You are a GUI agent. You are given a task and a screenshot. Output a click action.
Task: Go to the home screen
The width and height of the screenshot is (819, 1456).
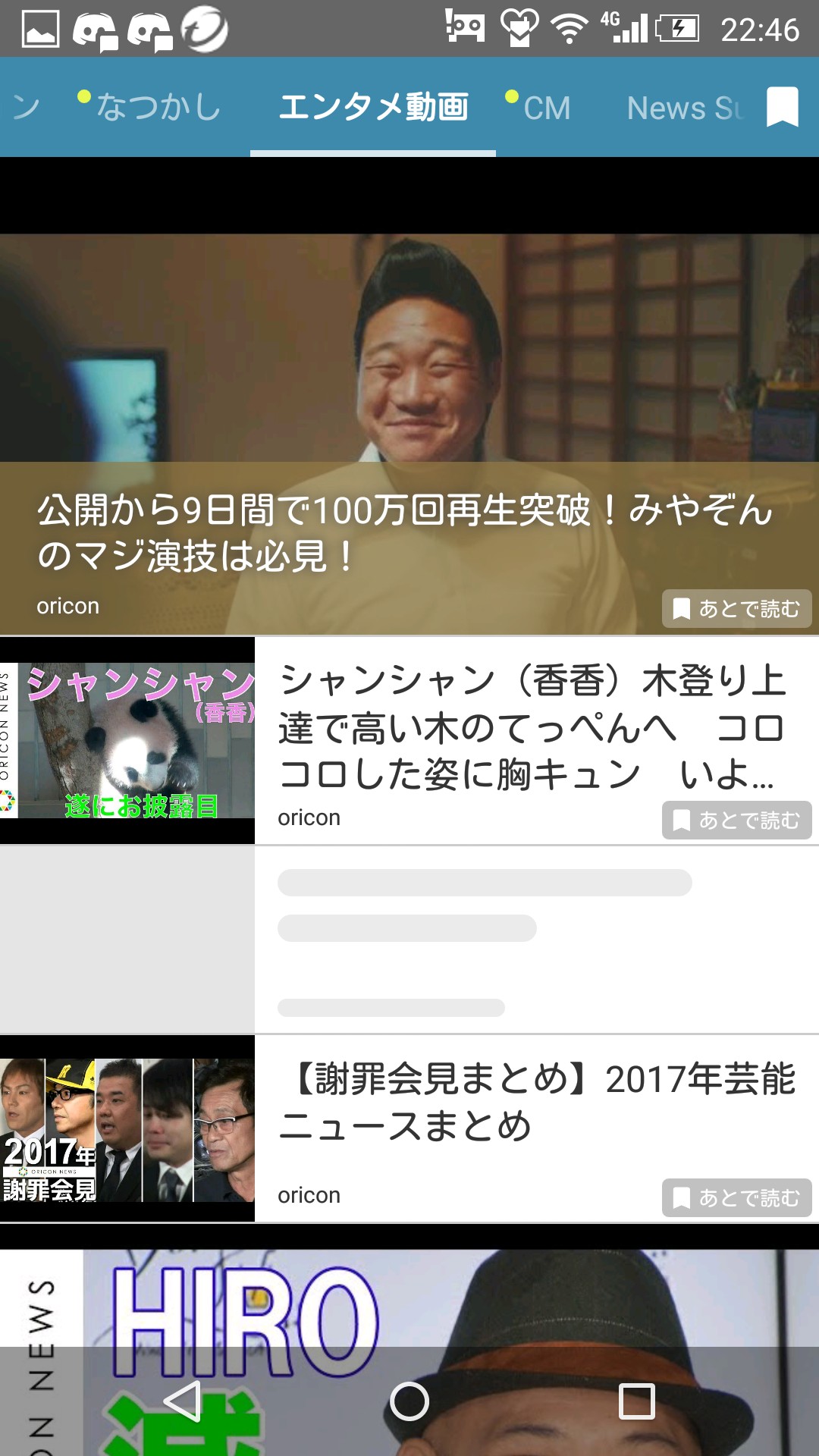click(x=409, y=1401)
